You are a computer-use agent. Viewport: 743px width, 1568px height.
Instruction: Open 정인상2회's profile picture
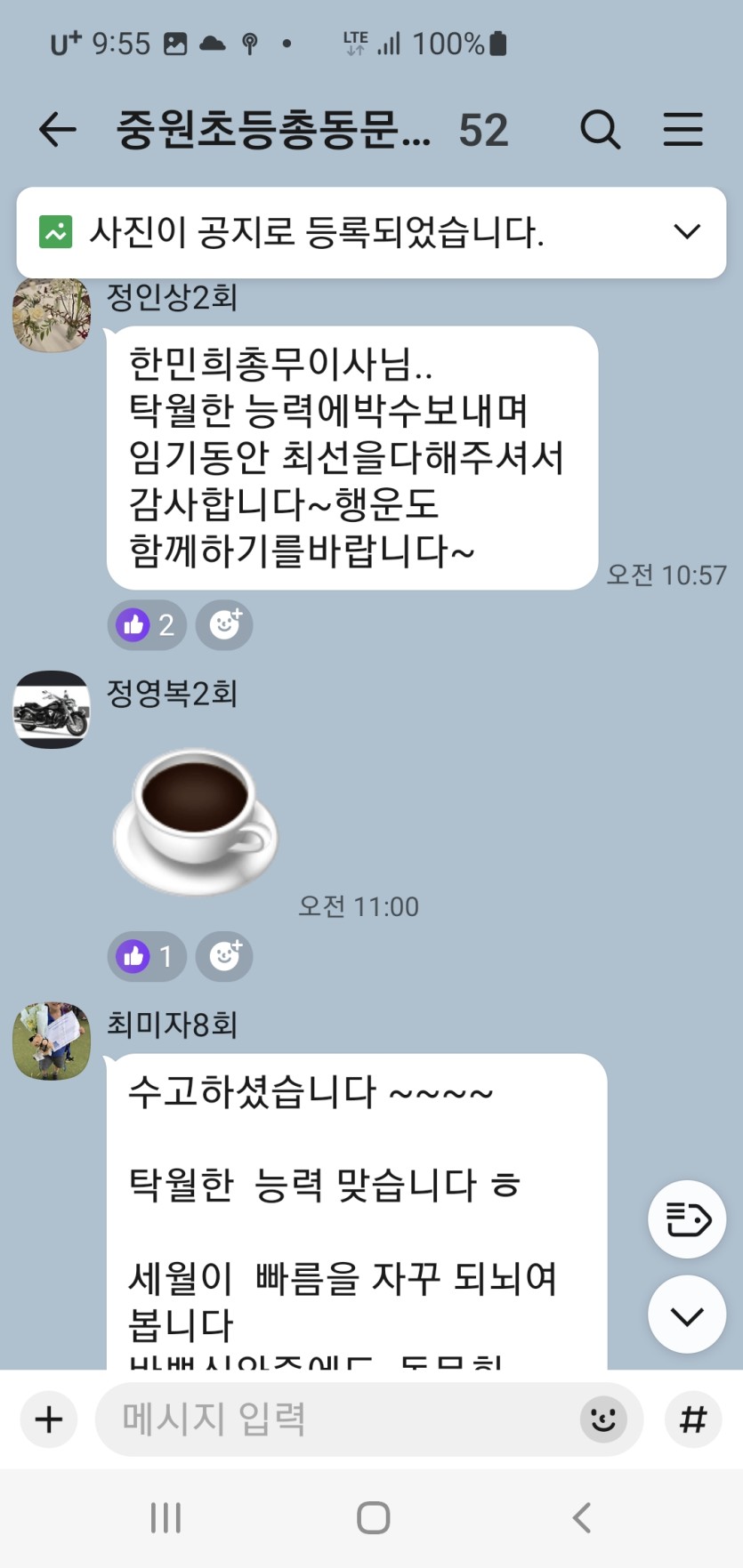tap(52, 314)
